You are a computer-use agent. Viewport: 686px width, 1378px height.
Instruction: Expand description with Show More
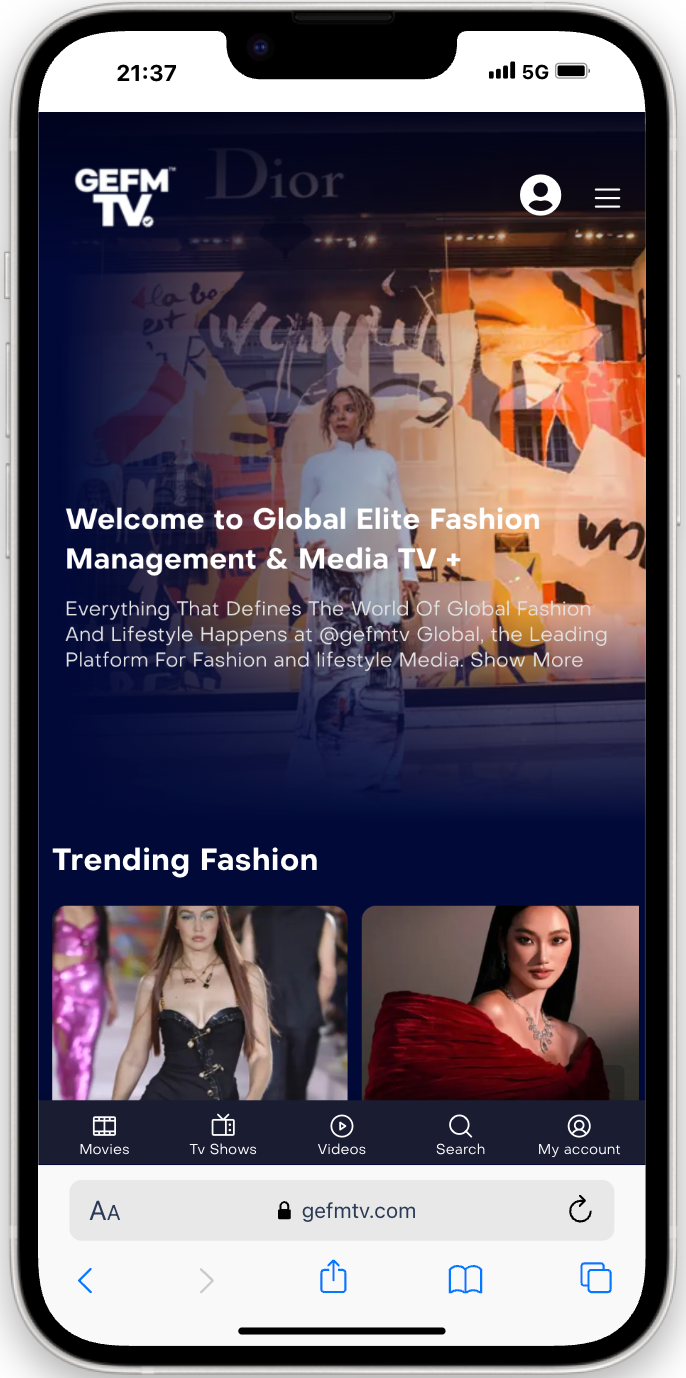point(527,660)
